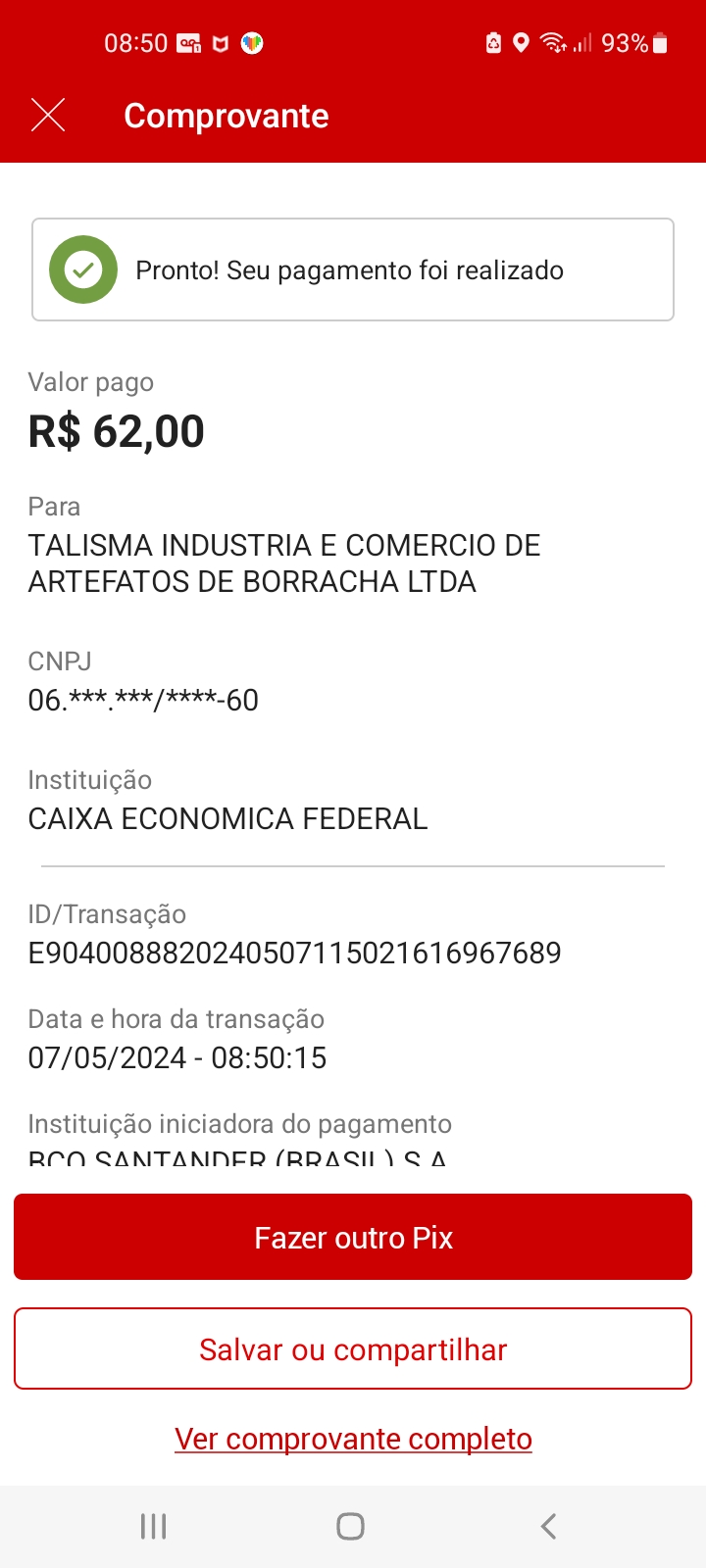Open recent apps from navigation bar
The height and width of the screenshot is (1568, 706).
tap(154, 1526)
